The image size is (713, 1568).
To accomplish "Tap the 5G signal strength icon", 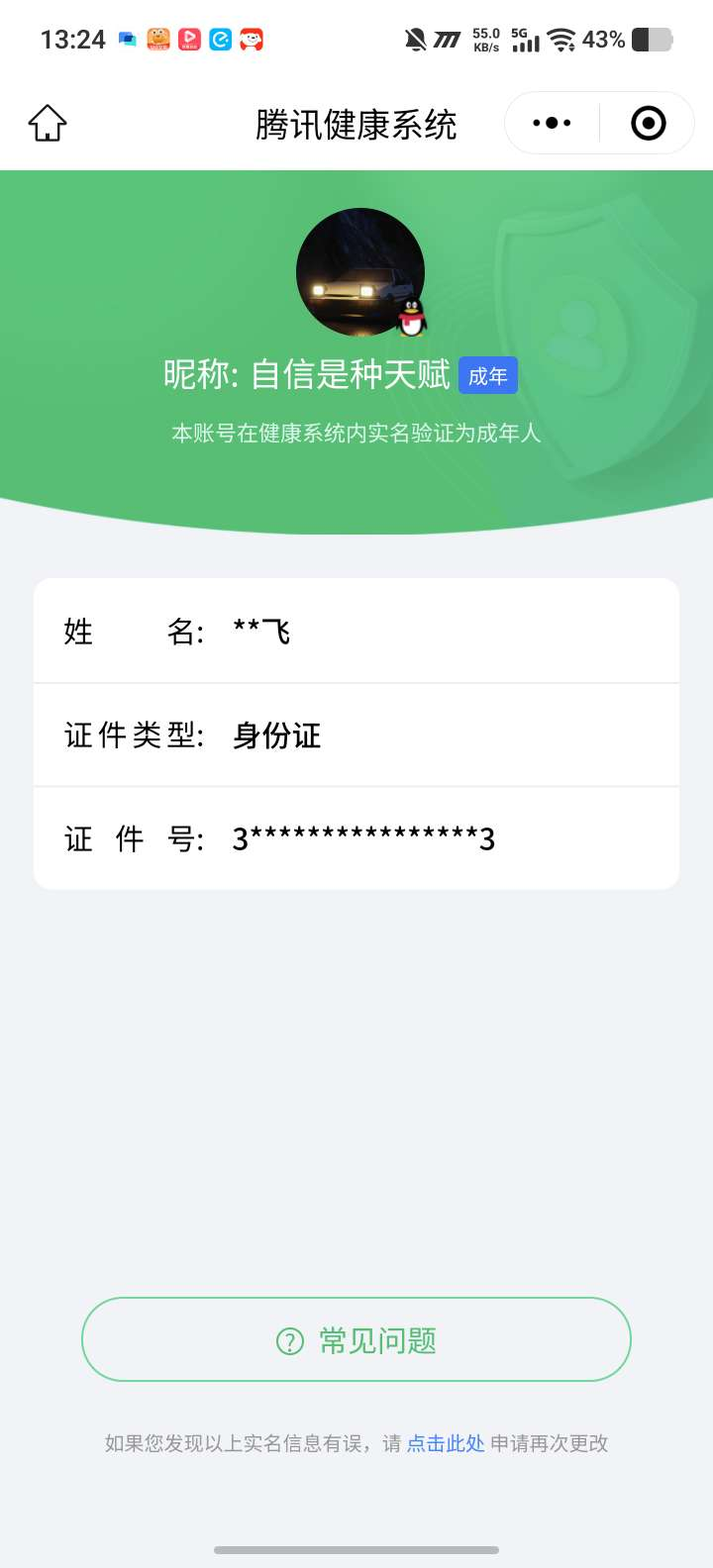I will [x=524, y=40].
